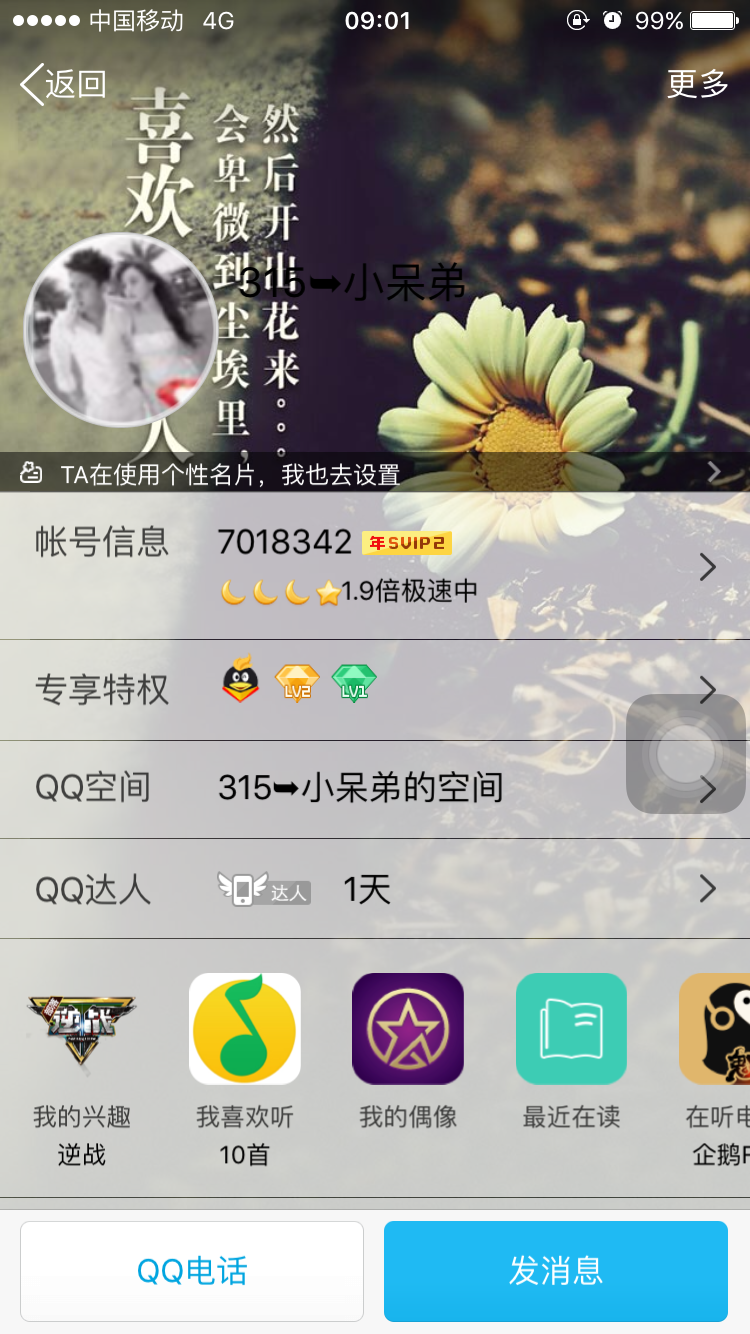View the profile avatar photo

click(120, 331)
